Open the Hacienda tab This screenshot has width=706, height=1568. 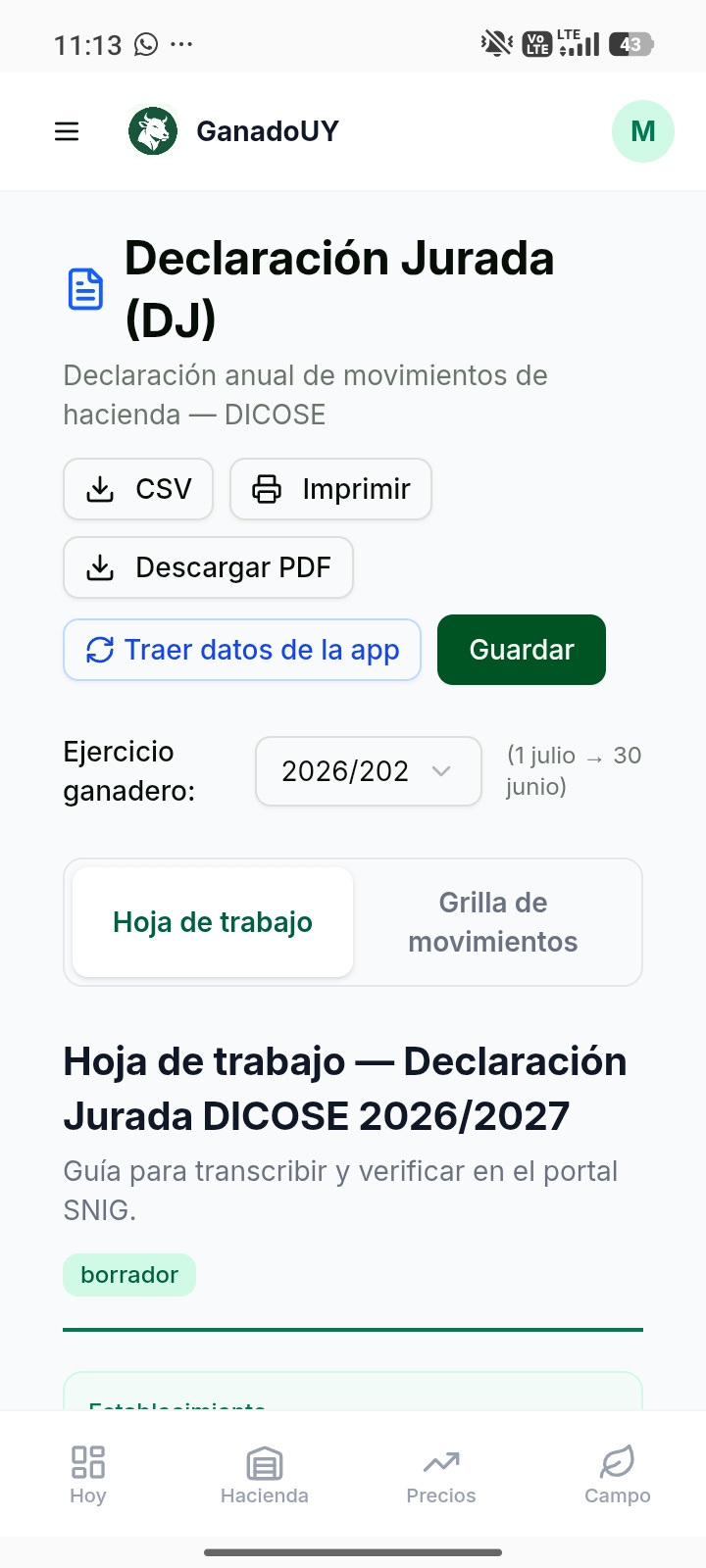[x=265, y=1475]
